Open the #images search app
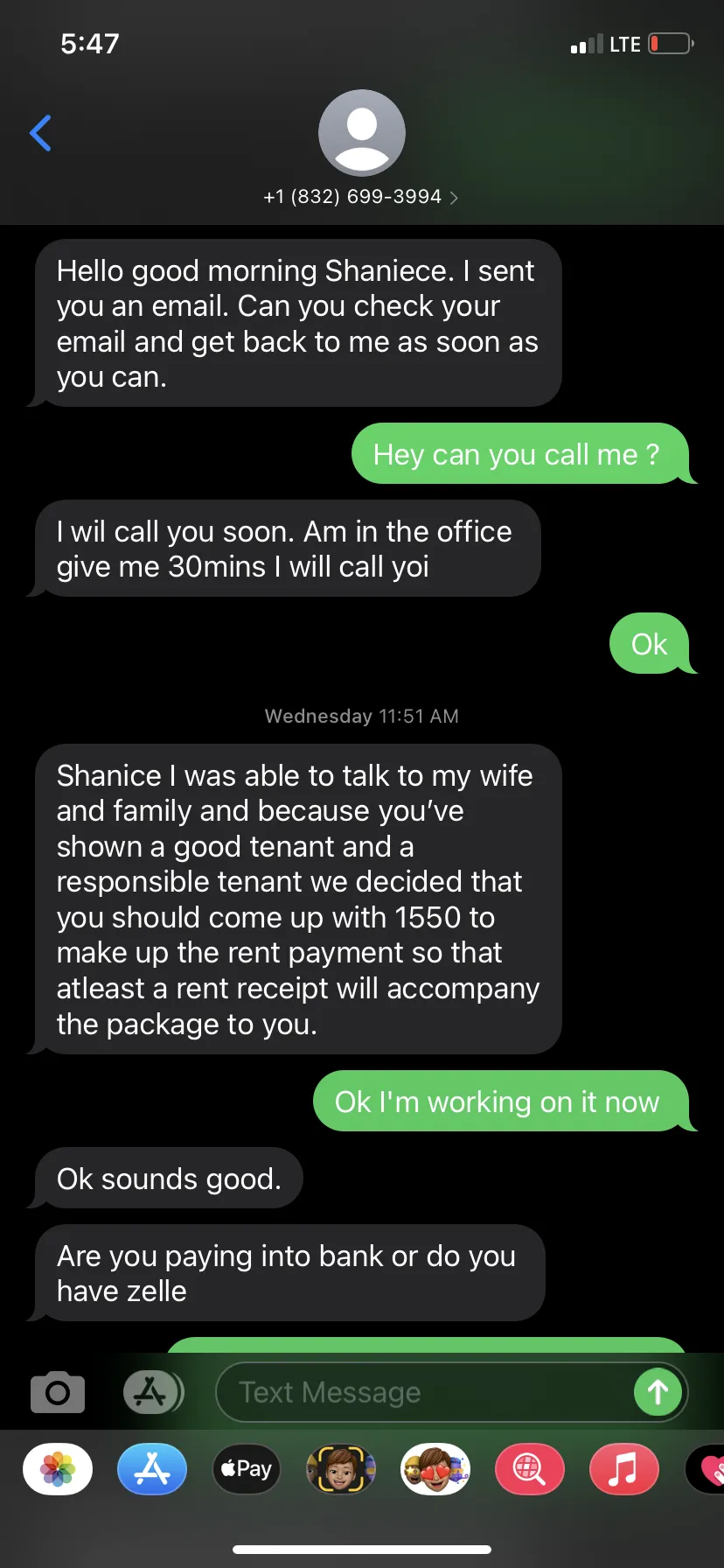 (530, 1469)
